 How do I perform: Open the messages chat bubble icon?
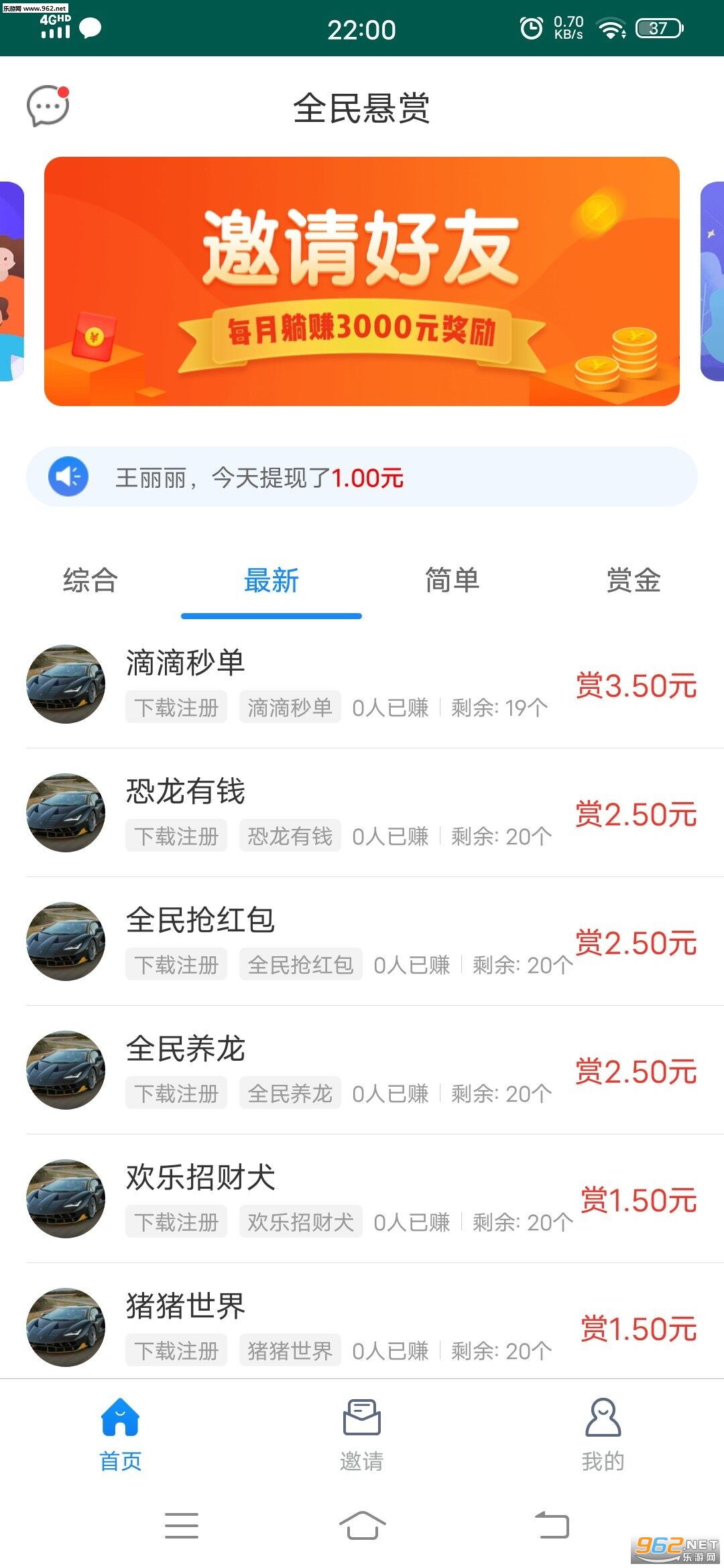point(48,106)
